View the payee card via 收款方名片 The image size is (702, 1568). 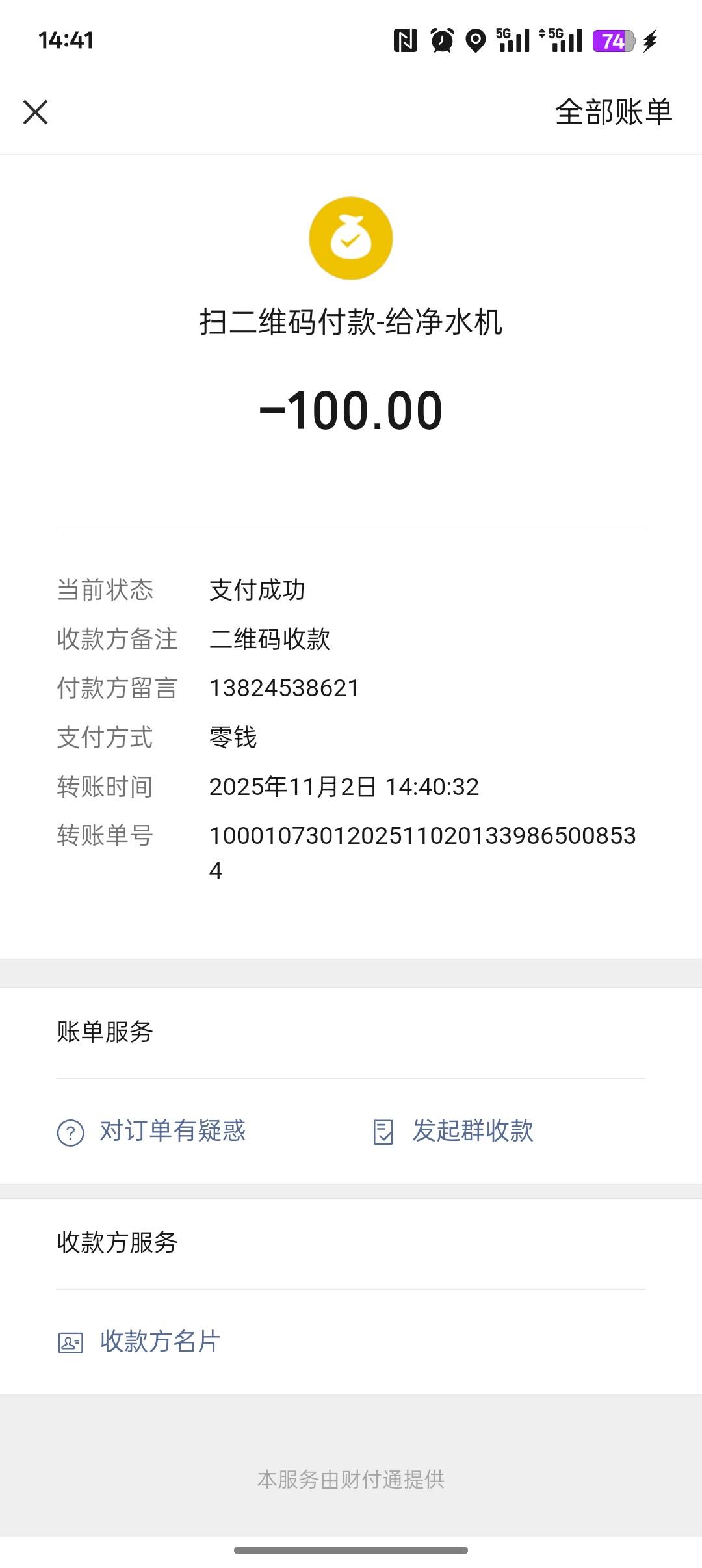coord(140,1342)
